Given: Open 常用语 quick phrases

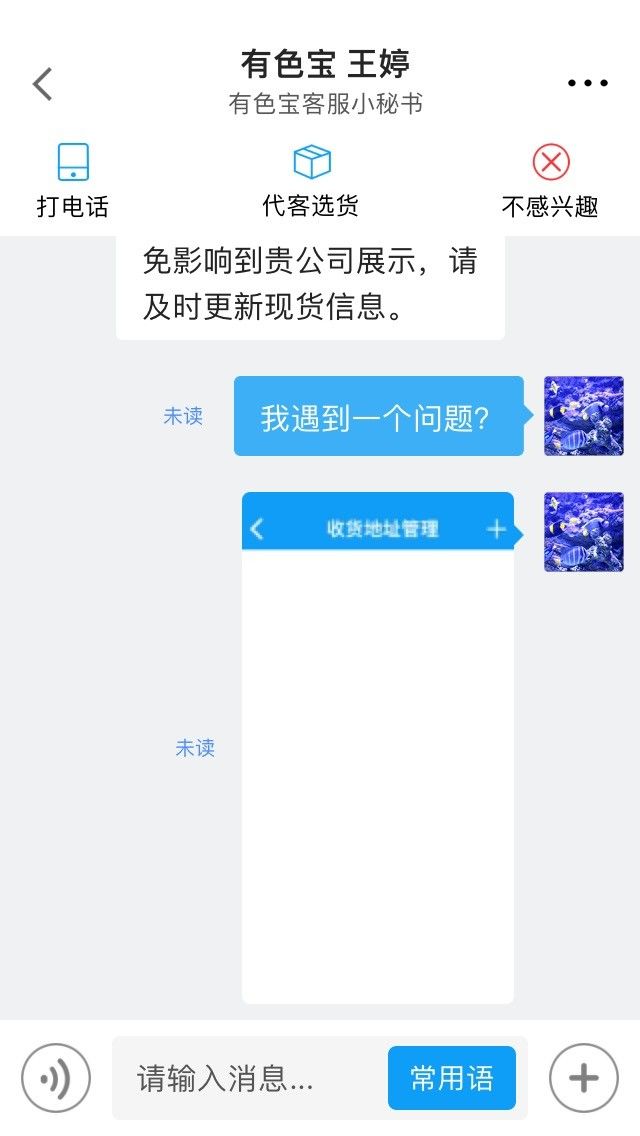Looking at the screenshot, I should 452,1078.
